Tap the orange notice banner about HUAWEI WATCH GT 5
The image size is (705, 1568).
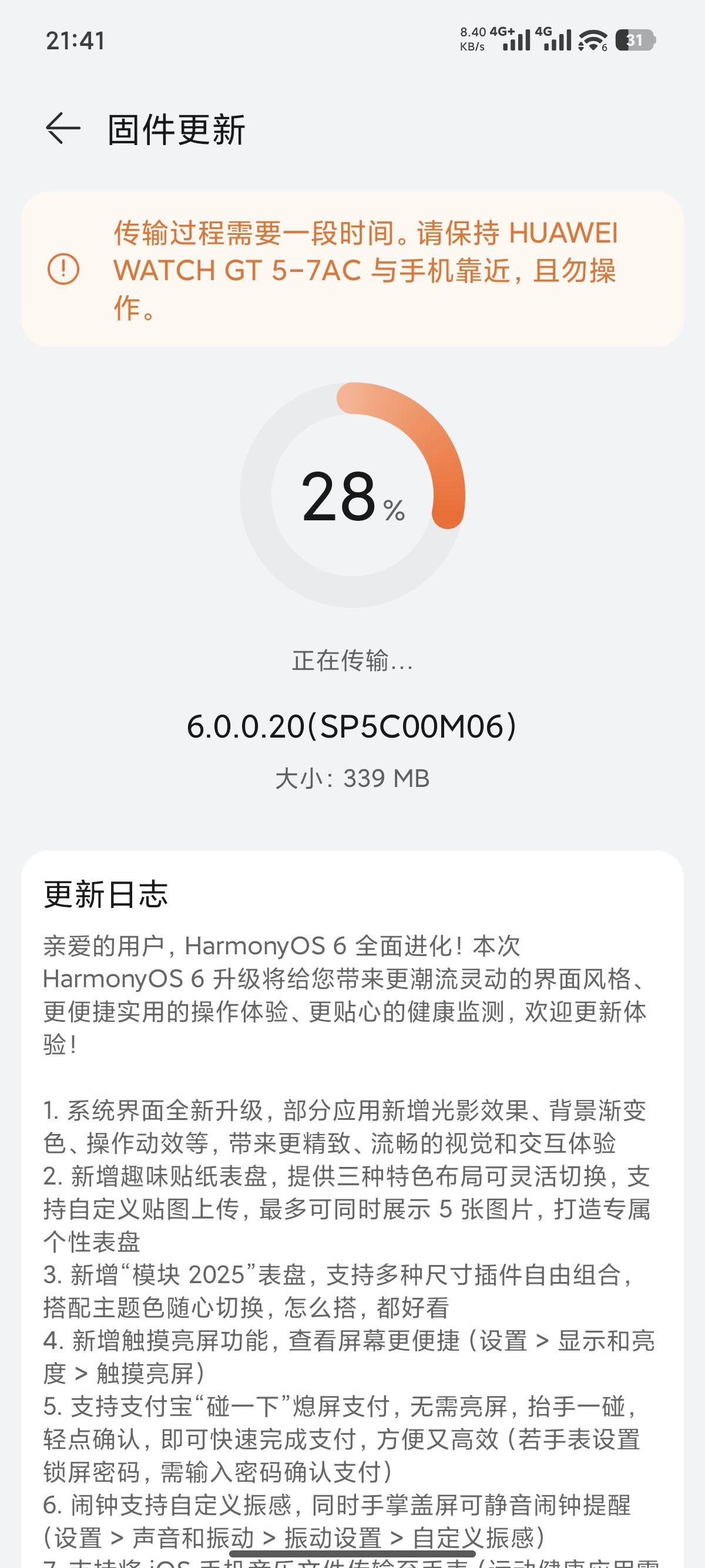pos(352,271)
